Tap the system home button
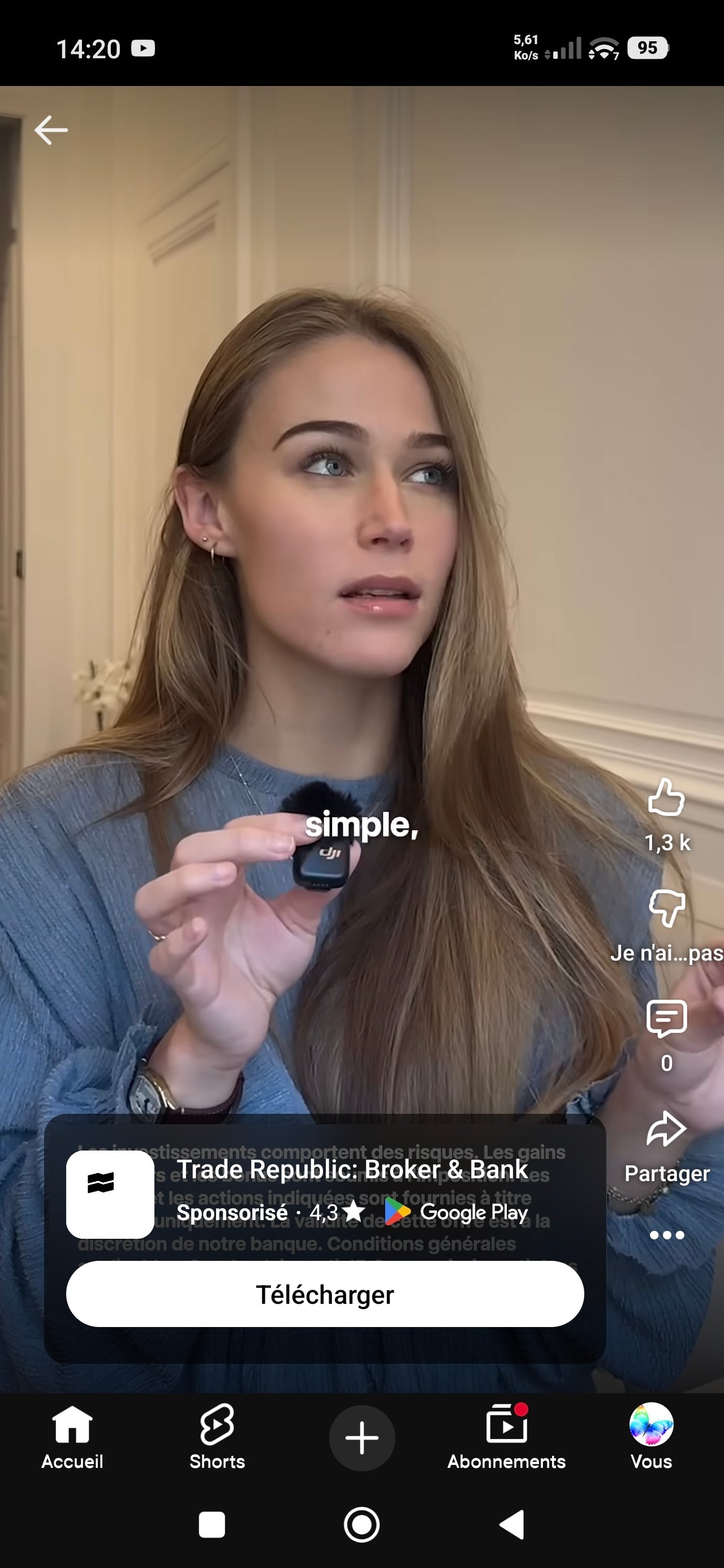The image size is (724, 1568). pyautogui.click(x=361, y=1525)
